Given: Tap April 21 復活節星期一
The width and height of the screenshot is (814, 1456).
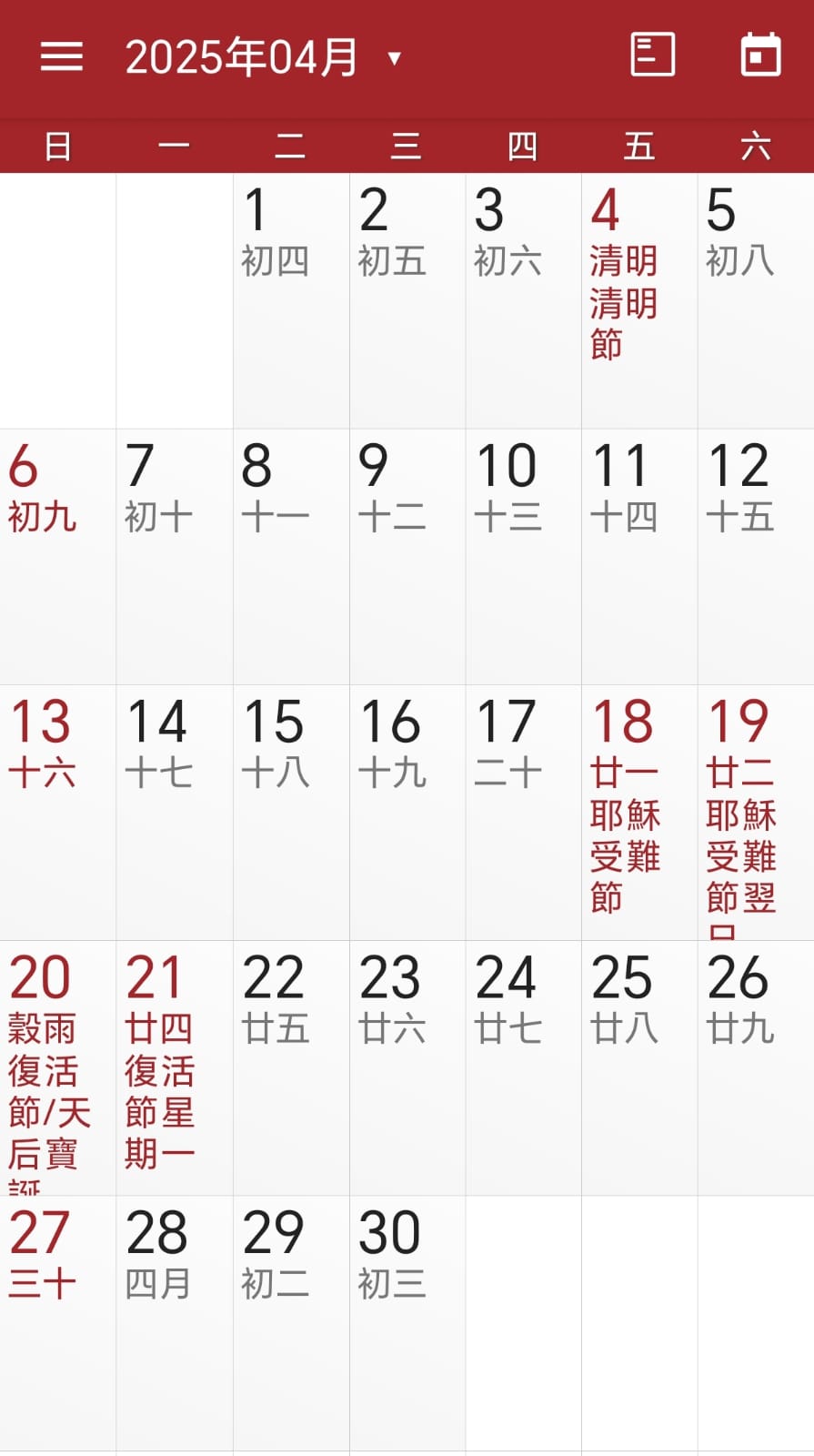Looking at the screenshot, I should [x=175, y=1068].
